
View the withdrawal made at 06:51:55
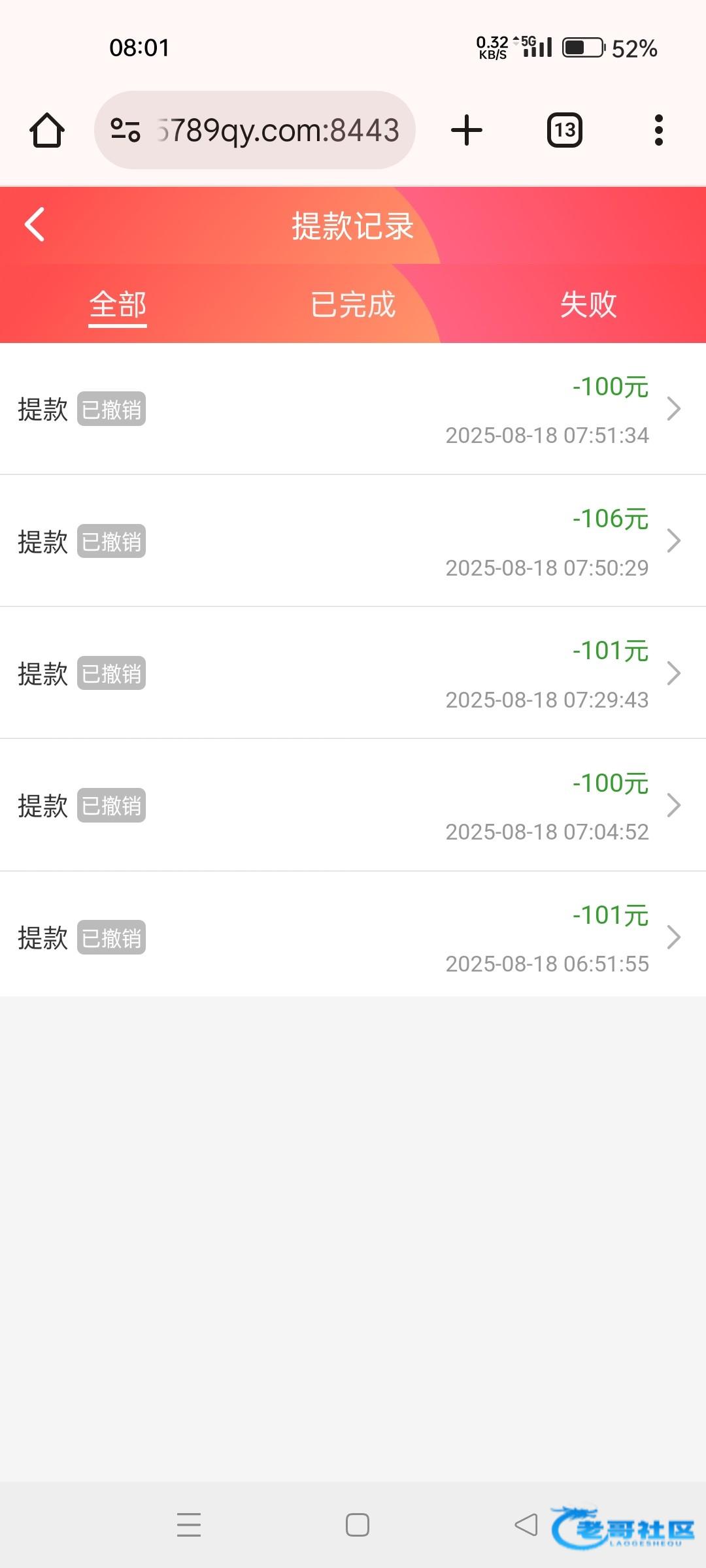coord(353,938)
